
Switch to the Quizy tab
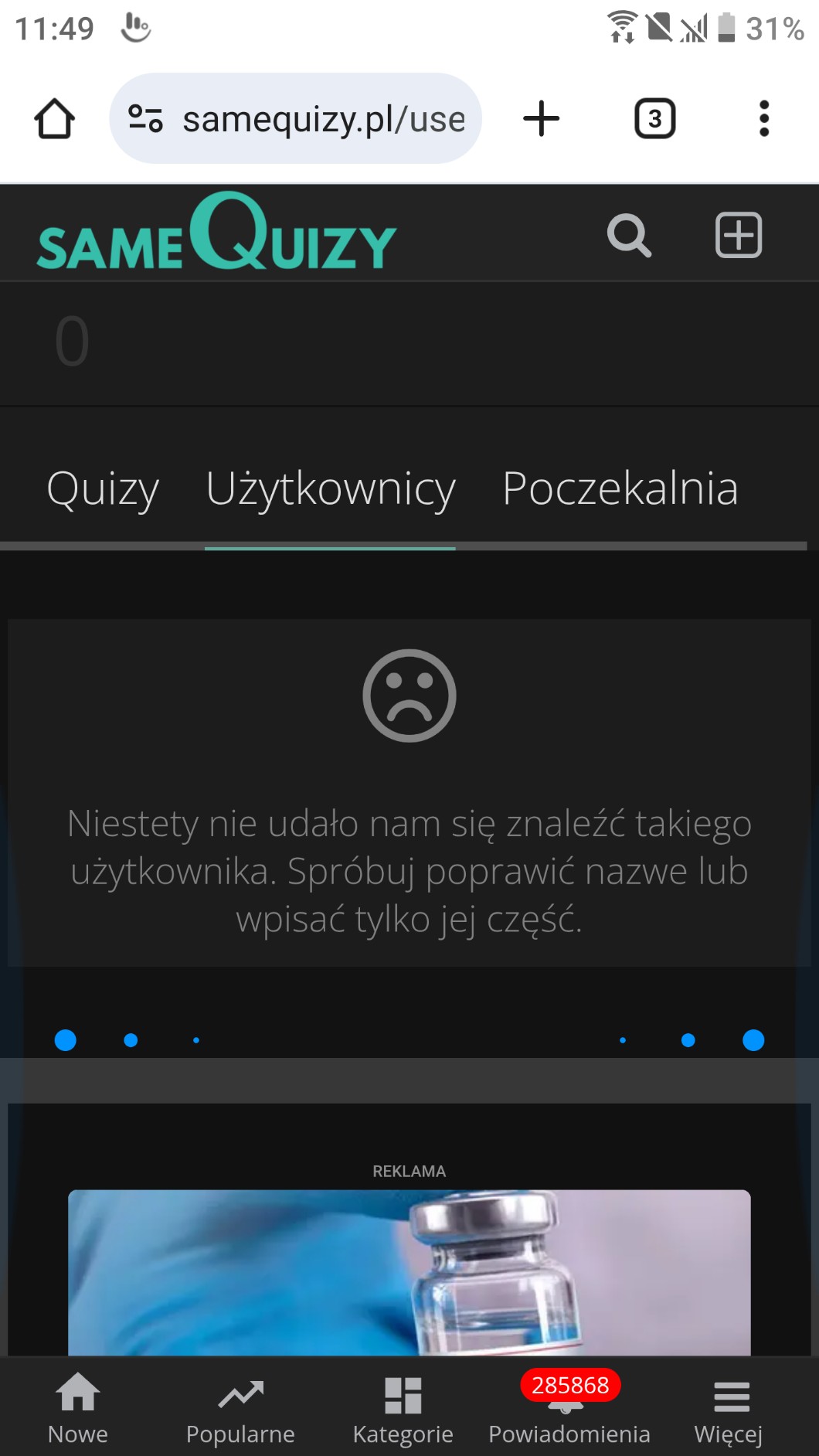(x=103, y=489)
